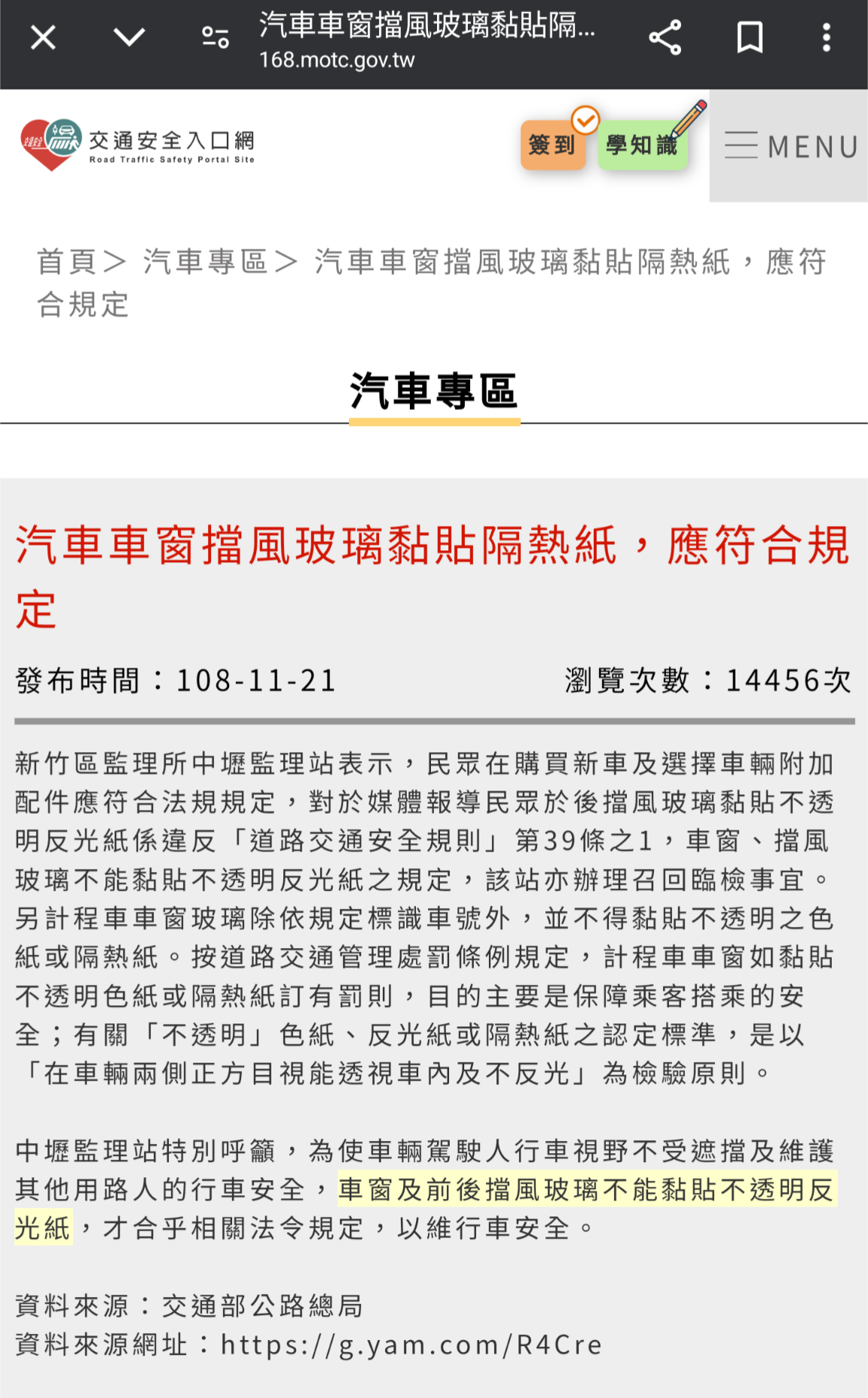Open the 學知識 button
868x1398 pixels.
click(x=643, y=145)
